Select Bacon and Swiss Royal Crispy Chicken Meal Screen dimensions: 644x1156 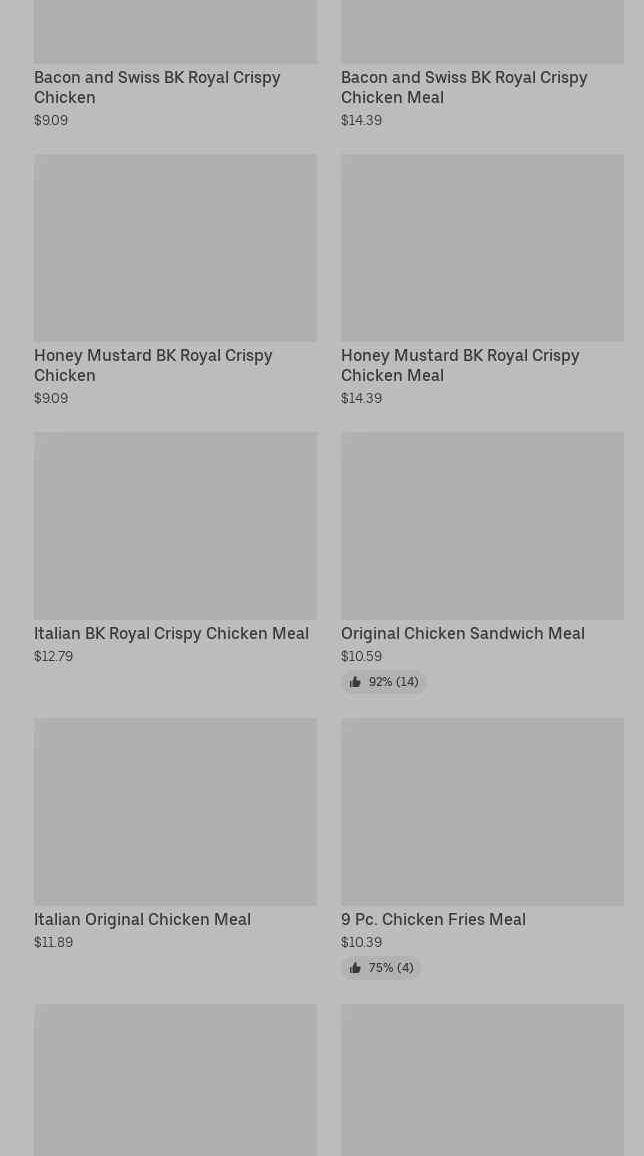coord(482,65)
